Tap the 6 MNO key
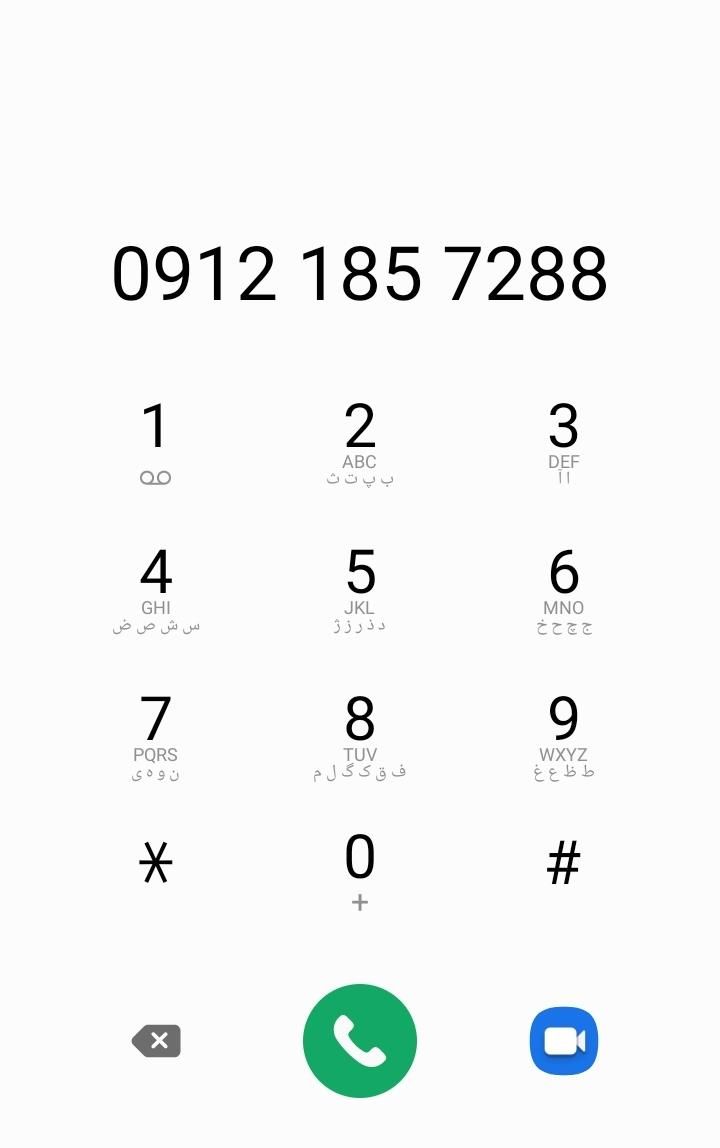 [x=563, y=589]
